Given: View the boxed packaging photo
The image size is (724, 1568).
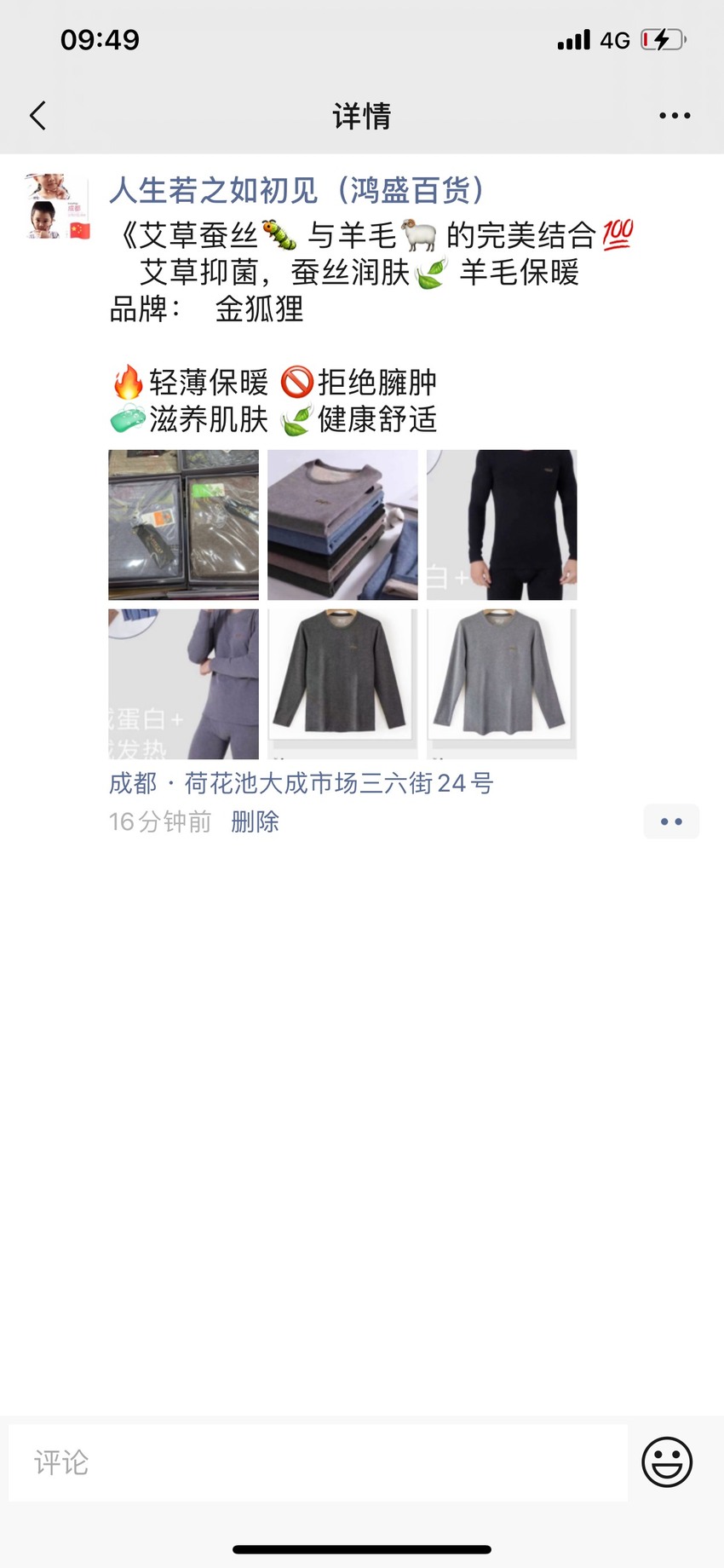Looking at the screenshot, I should click(x=184, y=525).
